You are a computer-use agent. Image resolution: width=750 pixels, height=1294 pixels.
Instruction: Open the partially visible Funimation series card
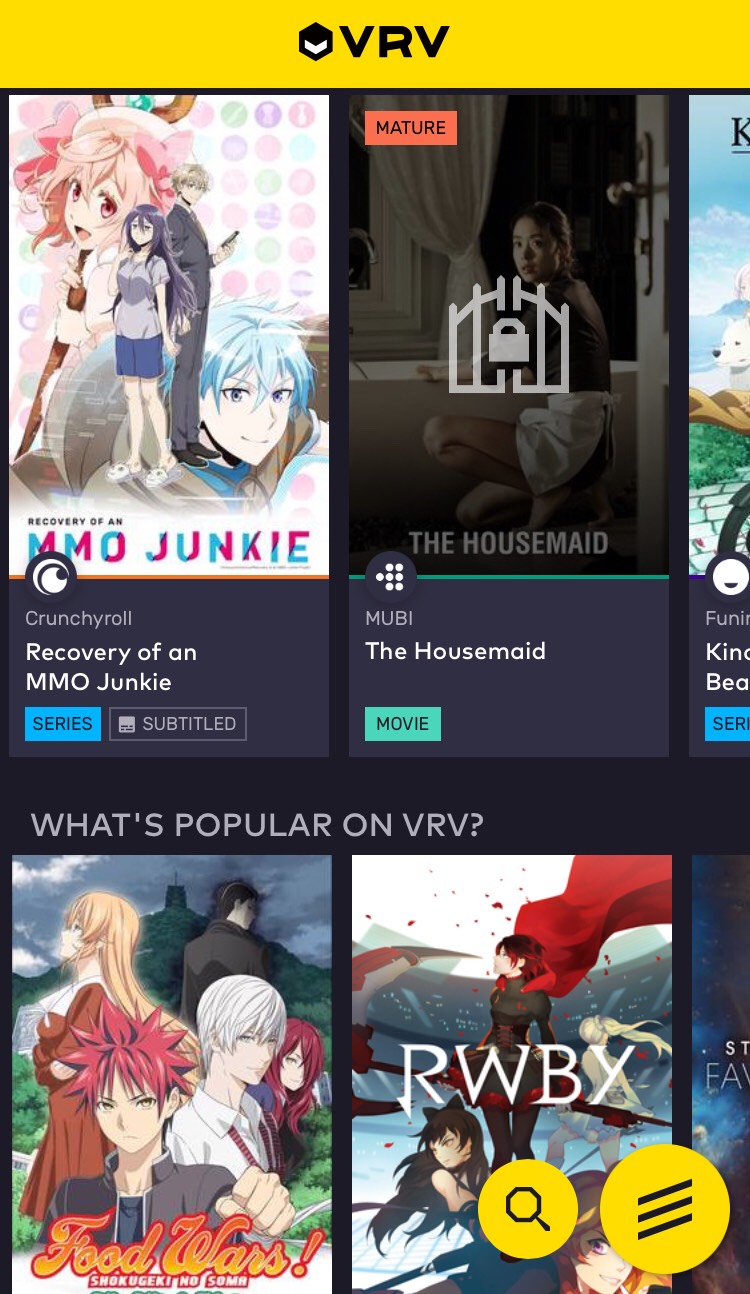point(722,400)
